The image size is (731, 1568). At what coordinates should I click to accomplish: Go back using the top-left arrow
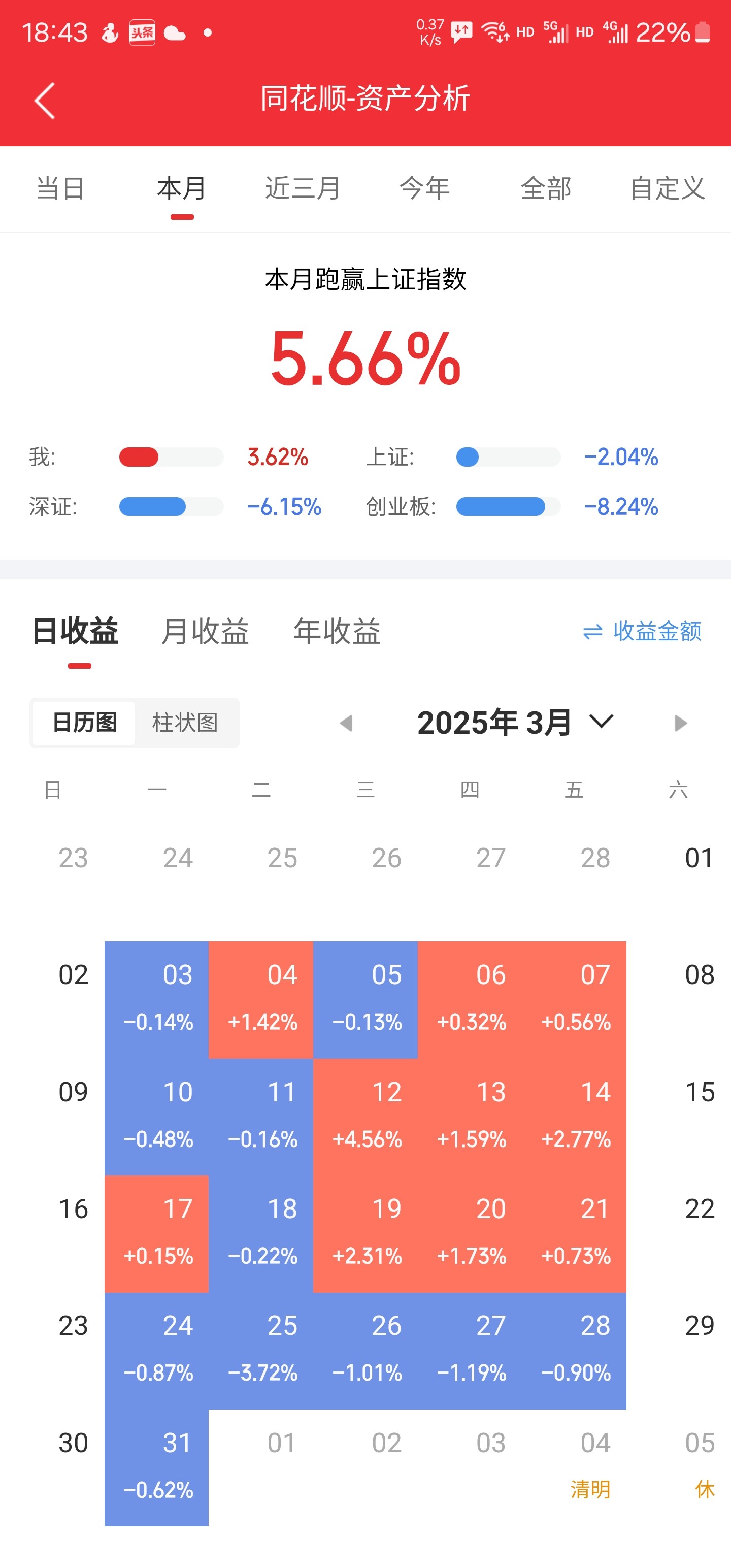[45, 101]
